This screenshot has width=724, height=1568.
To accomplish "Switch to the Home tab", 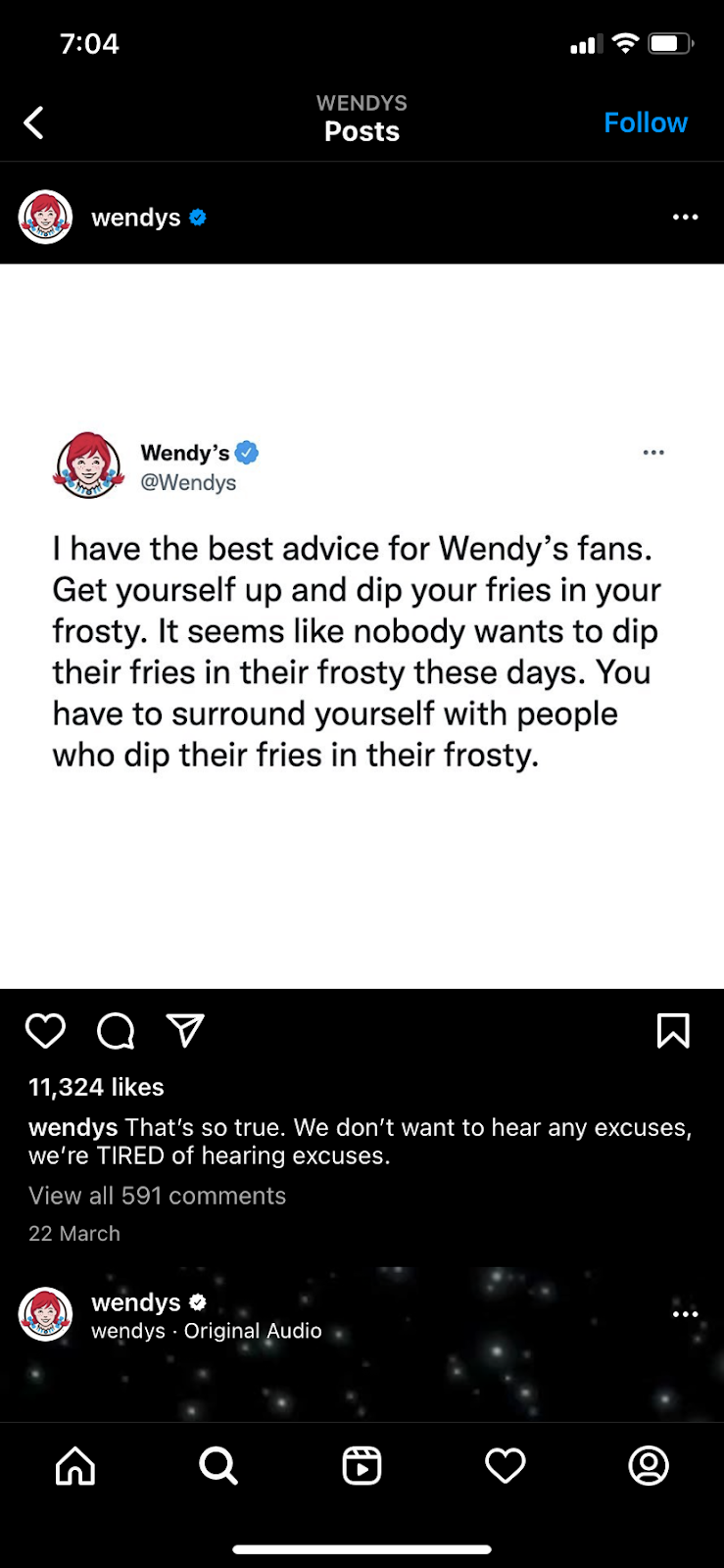I will coord(75,1466).
